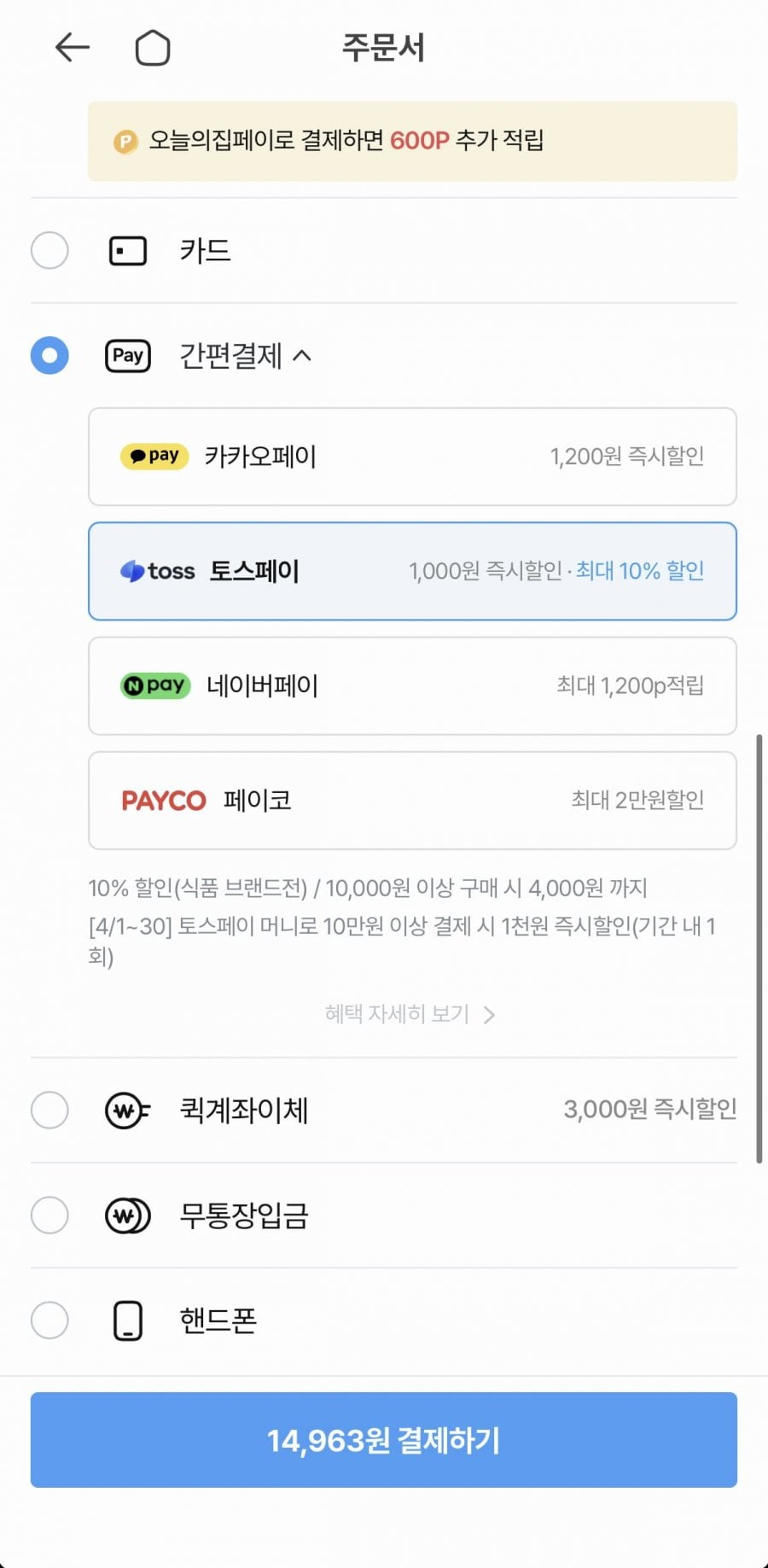
Task: Select 무통장입금 payment option
Action: [x=384, y=1215]
